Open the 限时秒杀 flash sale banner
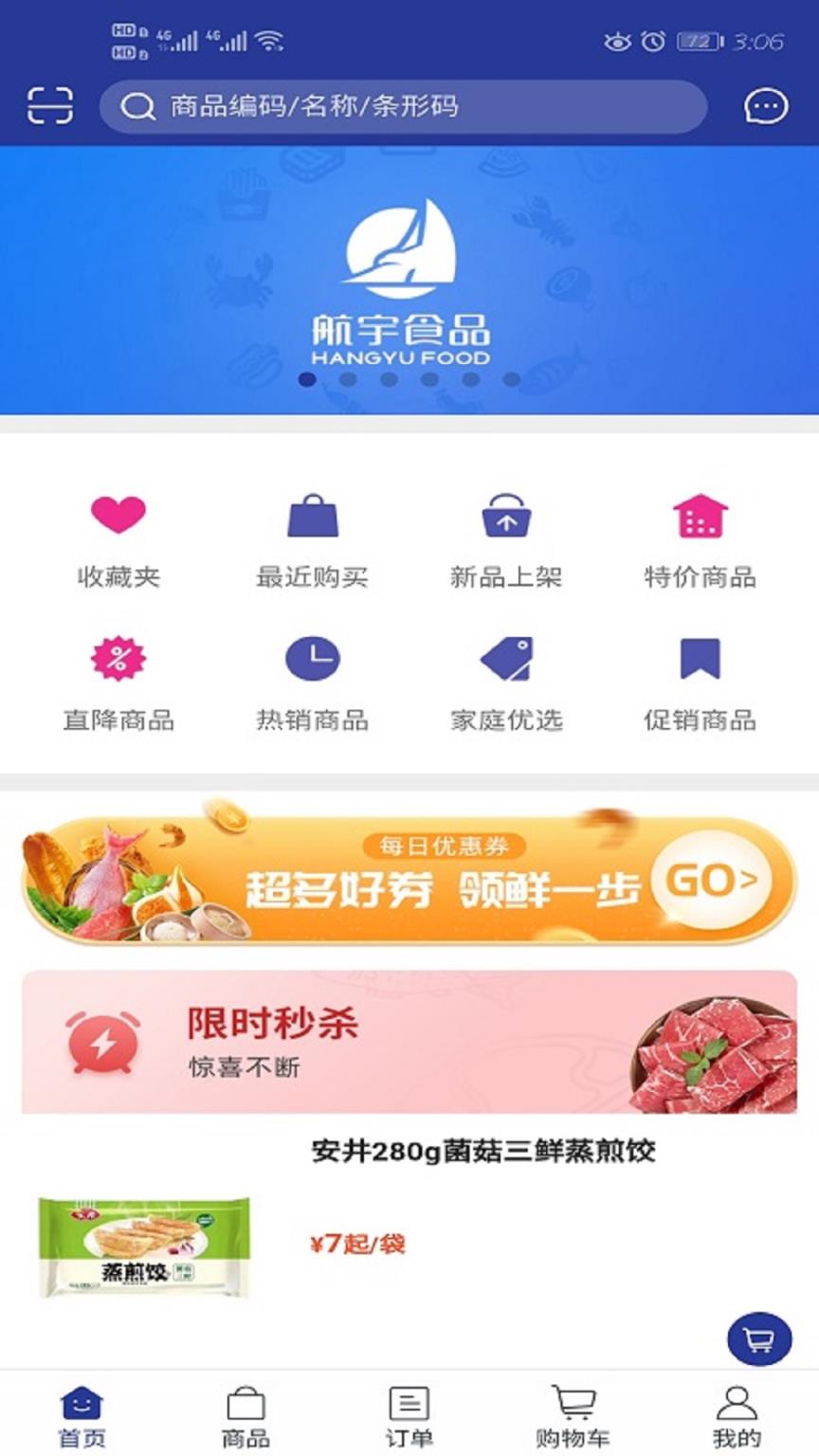The width and height of the screenshot is (819, 1456). click(409, 1043)
